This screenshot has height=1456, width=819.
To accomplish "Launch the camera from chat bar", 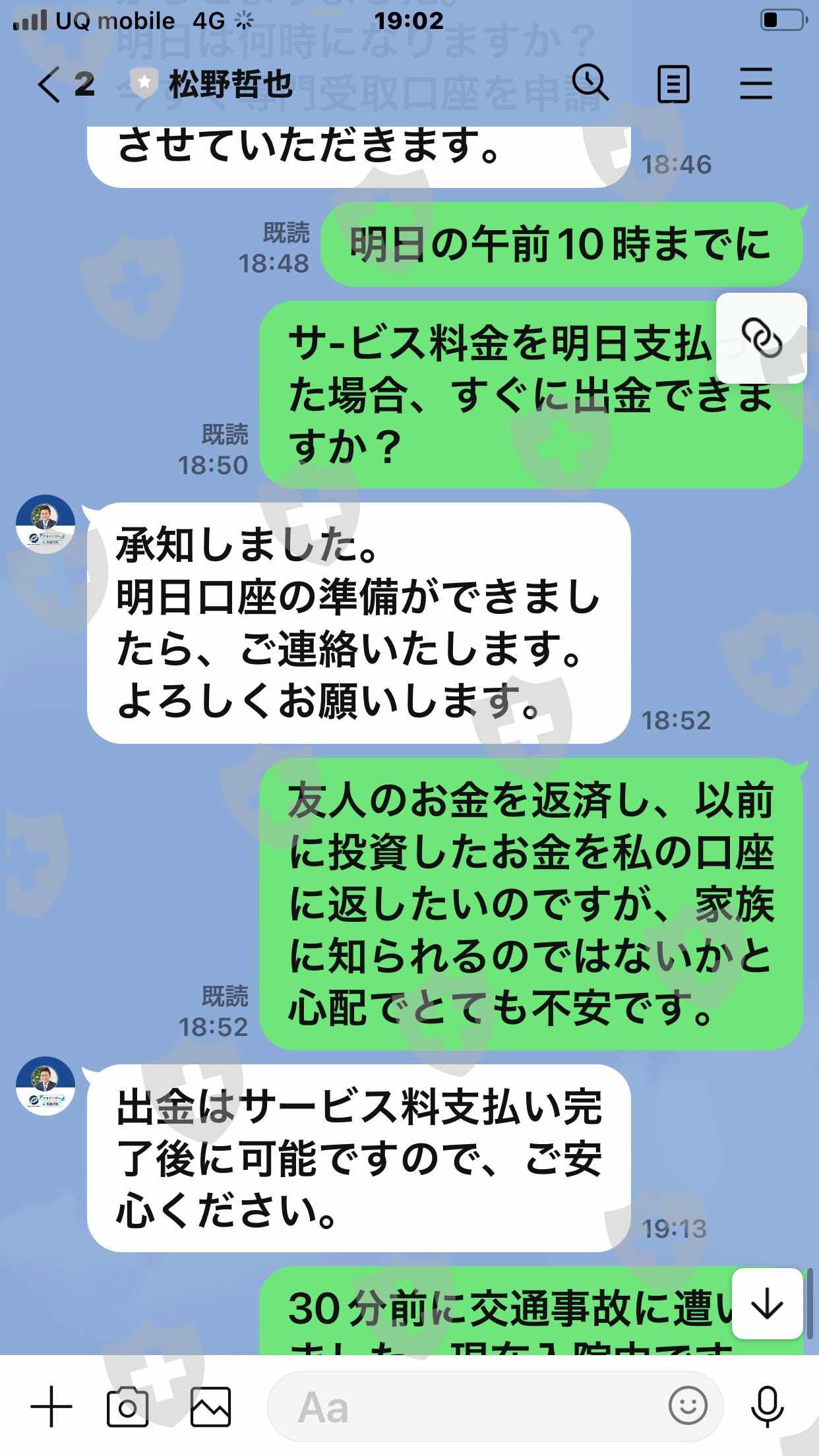I will click(x=127, y=1407).
